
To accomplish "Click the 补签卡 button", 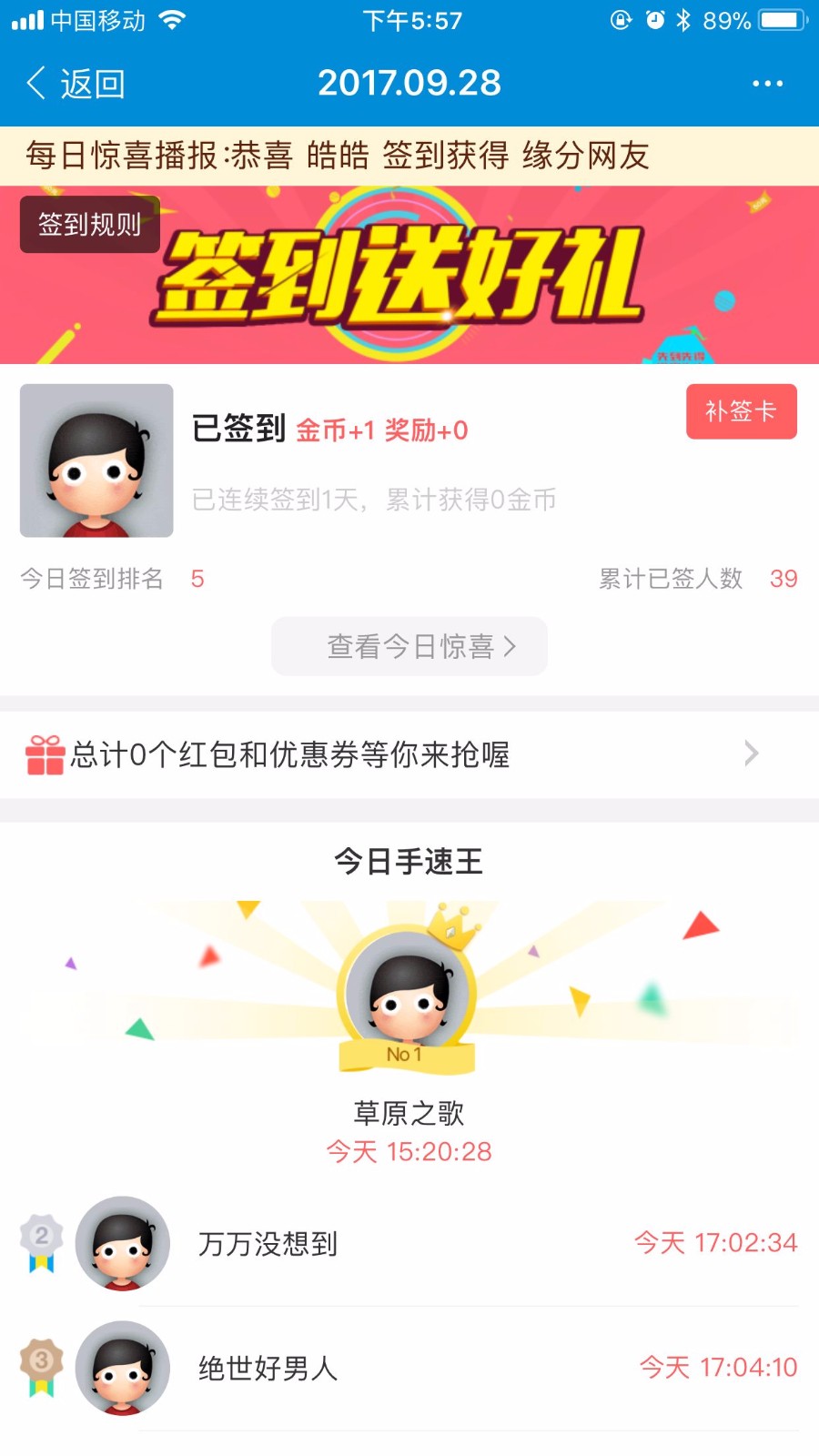I will coord(741,411).
